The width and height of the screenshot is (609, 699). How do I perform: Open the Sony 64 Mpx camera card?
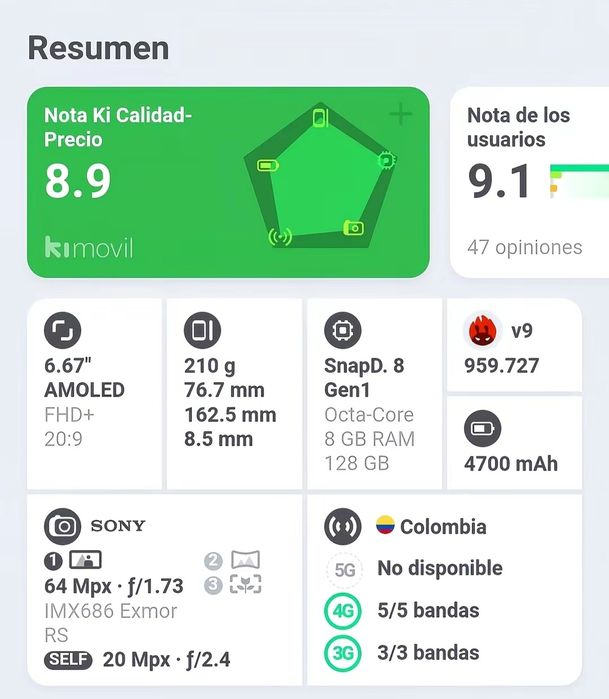click(x=164, y=590)
